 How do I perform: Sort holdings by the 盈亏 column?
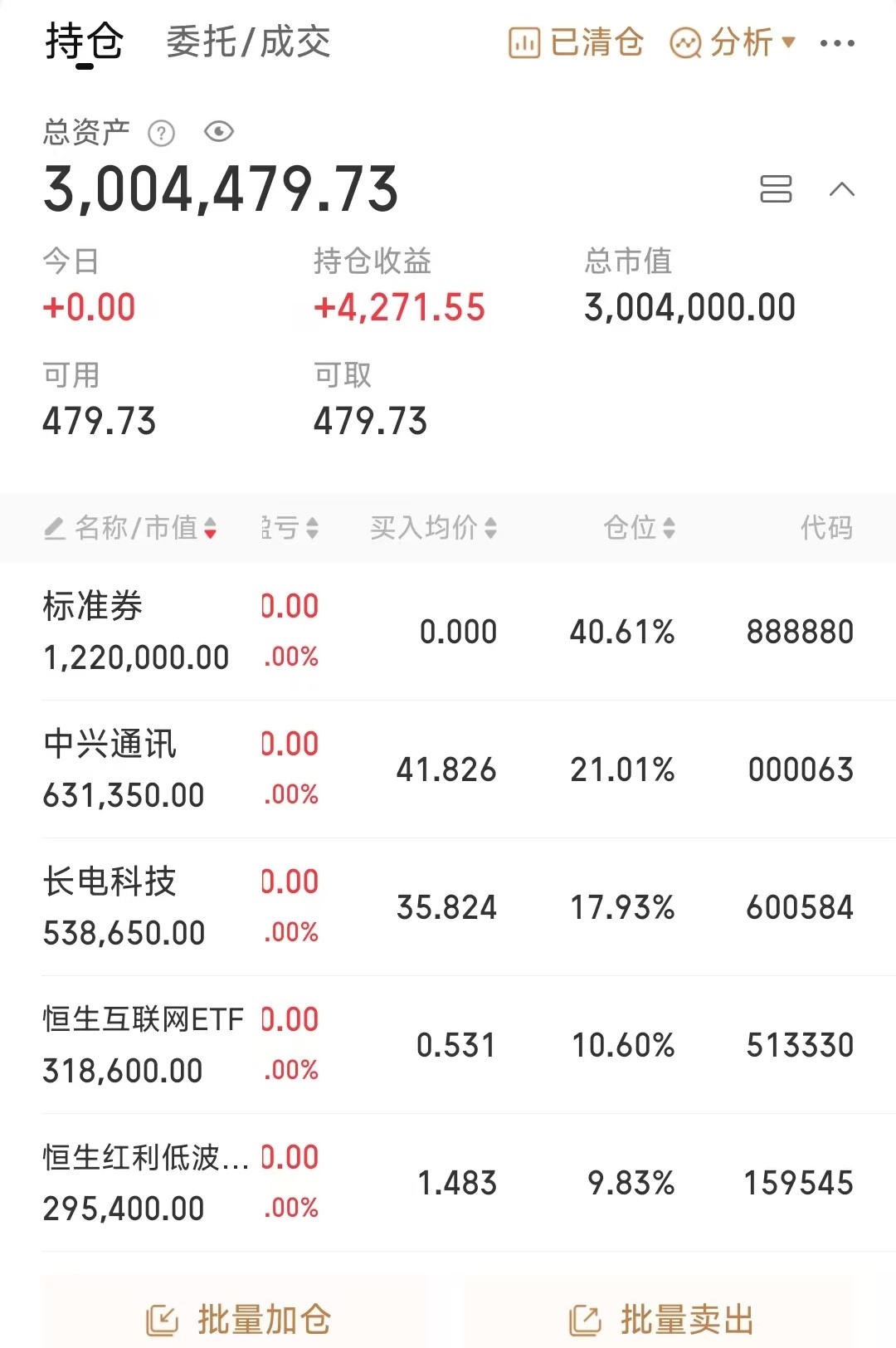(x=290, y=527)
